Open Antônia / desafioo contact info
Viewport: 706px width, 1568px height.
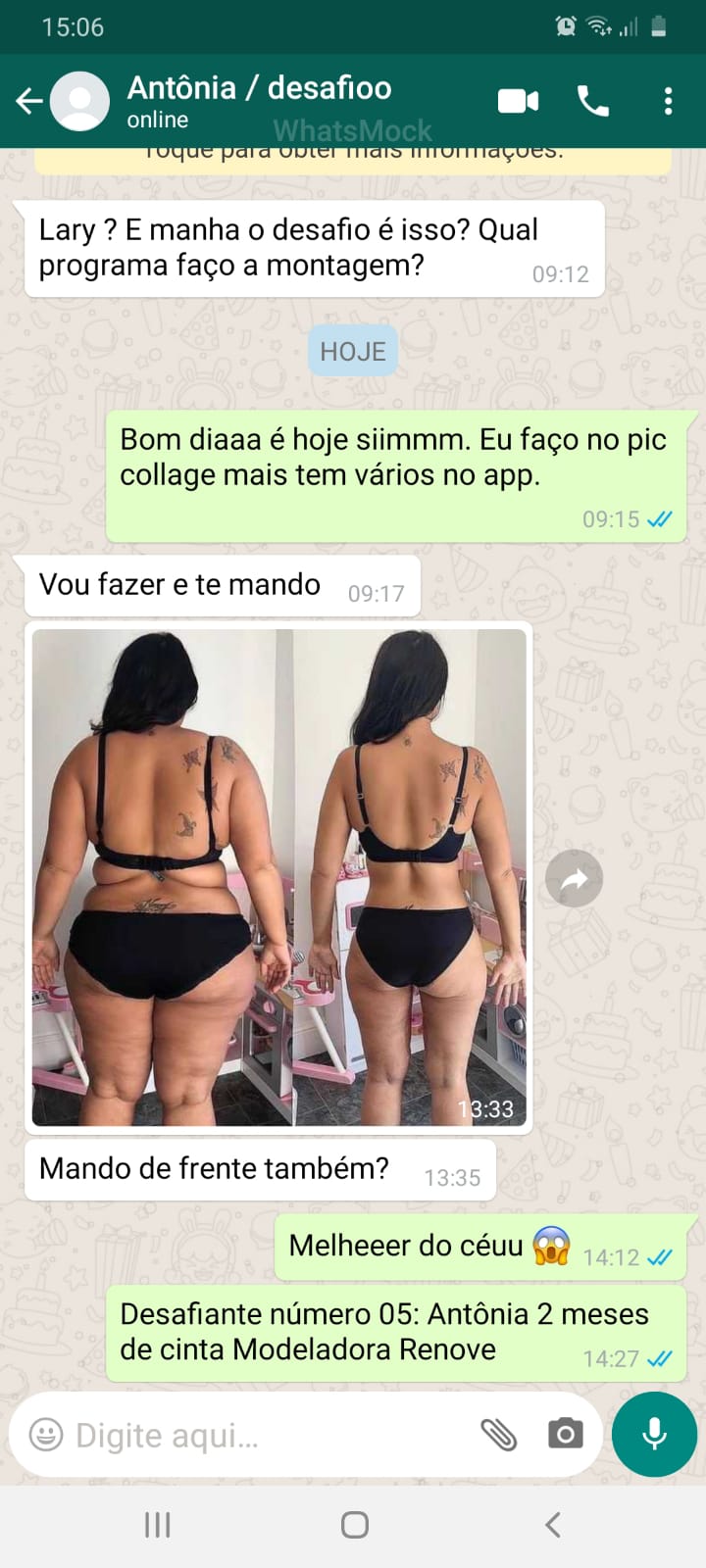259,100
